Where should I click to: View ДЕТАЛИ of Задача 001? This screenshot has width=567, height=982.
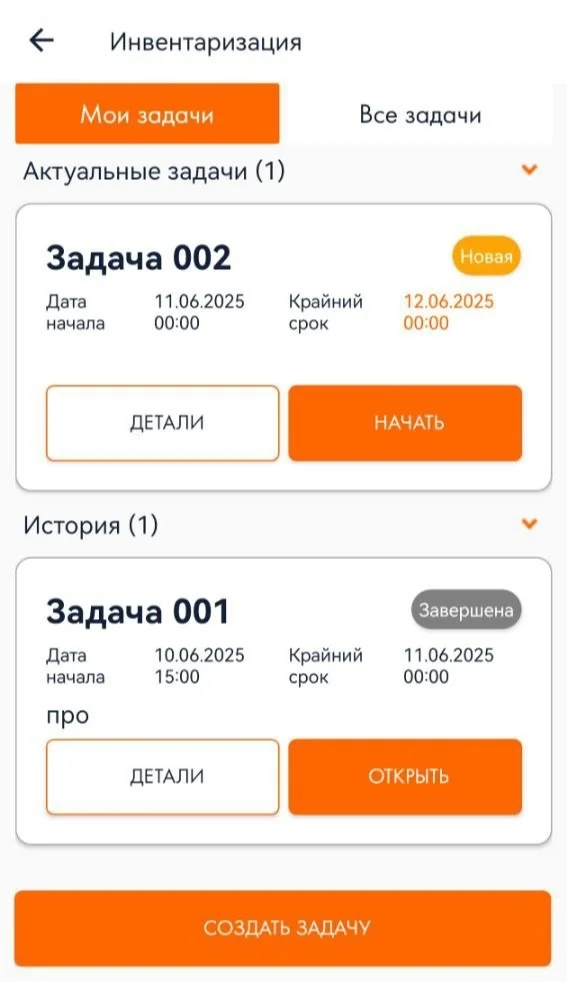(162, 777)
